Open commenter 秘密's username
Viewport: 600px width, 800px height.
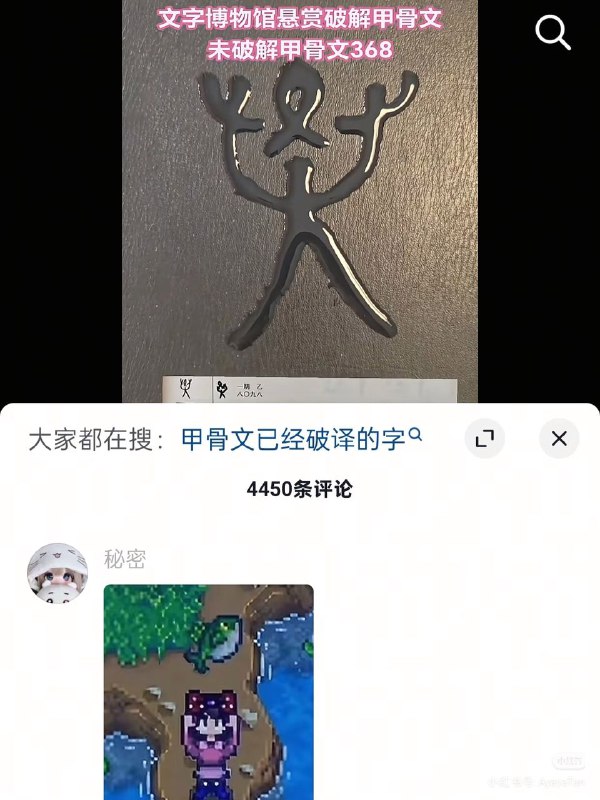click(x=125, y=559)
